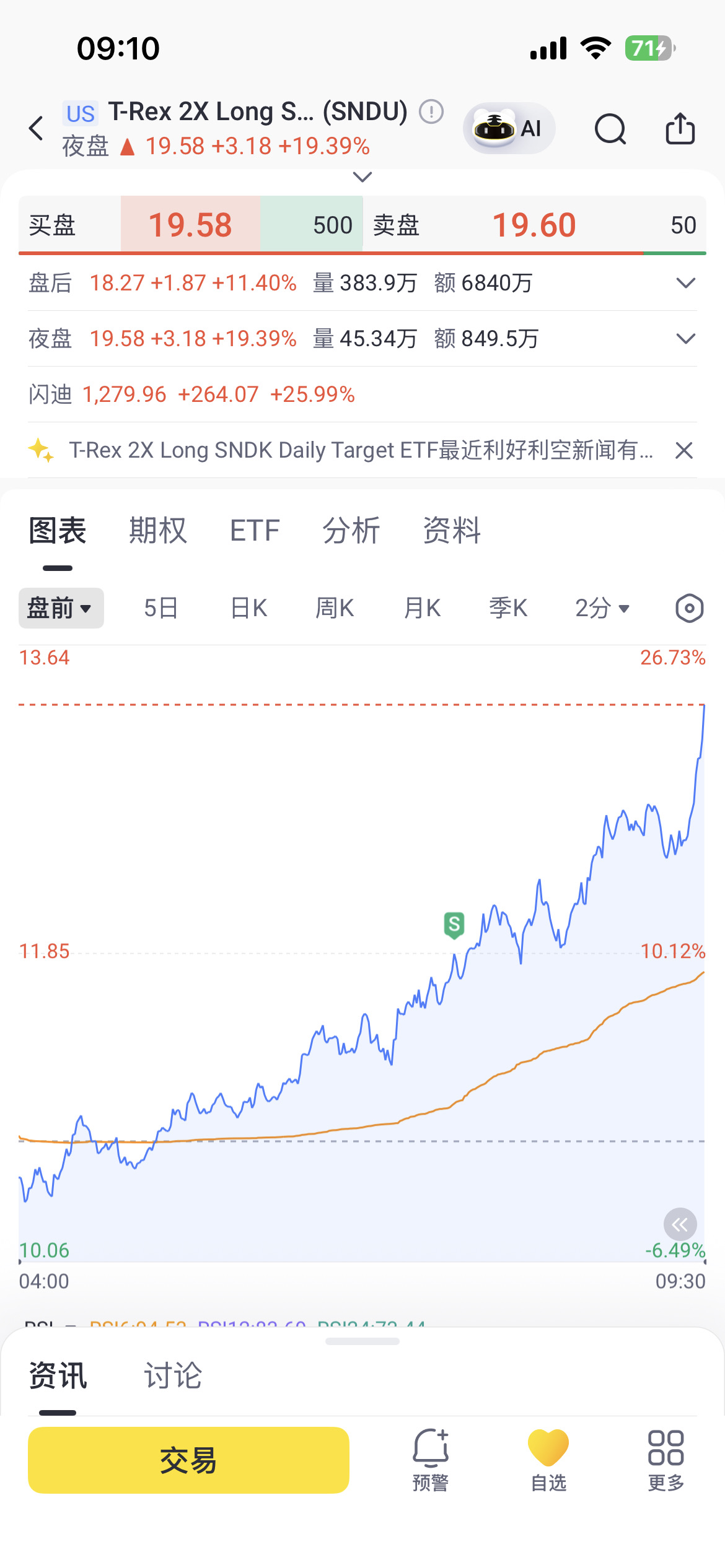Expand the 夜盘 overnight row
The height and width of the screenshot is (1568, 725).
685,339
